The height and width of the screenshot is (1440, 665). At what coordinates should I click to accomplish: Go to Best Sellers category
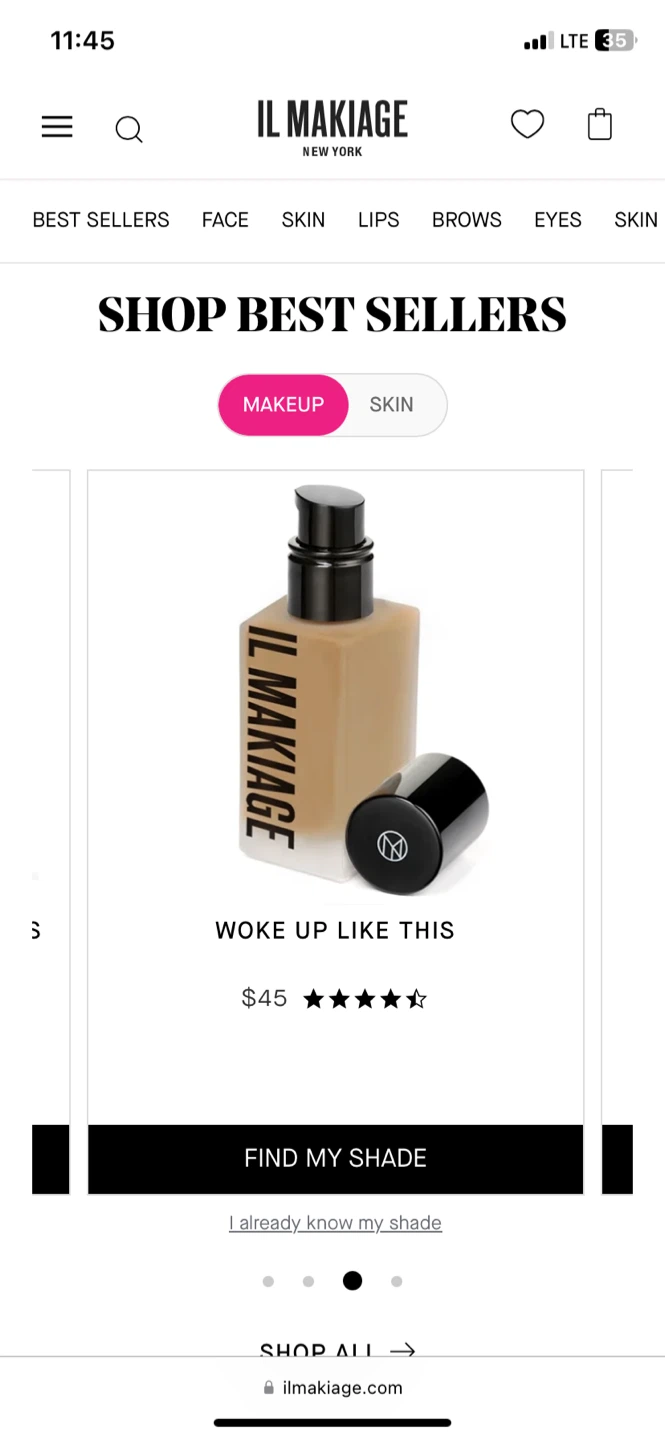coord(101,220)
